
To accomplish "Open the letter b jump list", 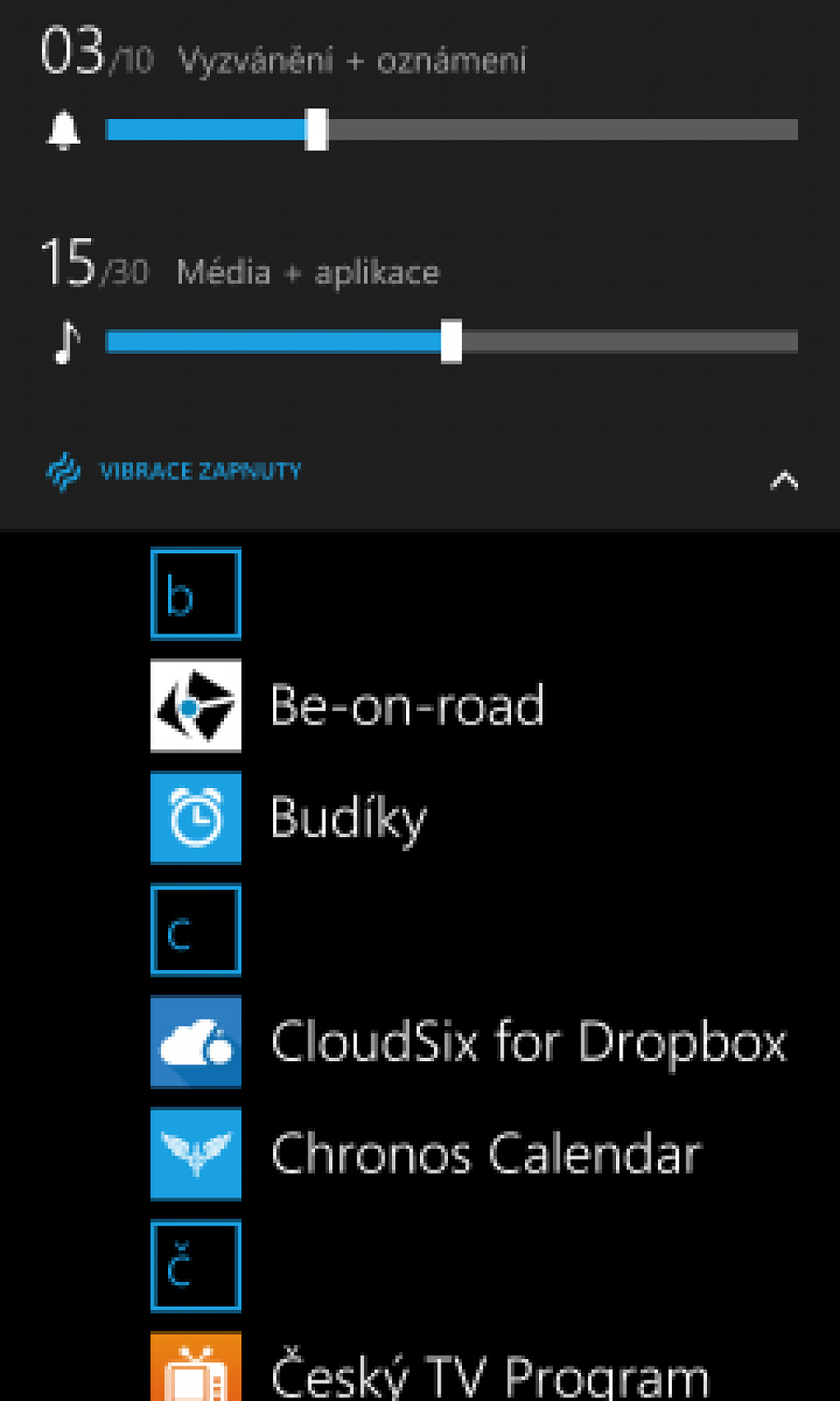I will point(196,593).
